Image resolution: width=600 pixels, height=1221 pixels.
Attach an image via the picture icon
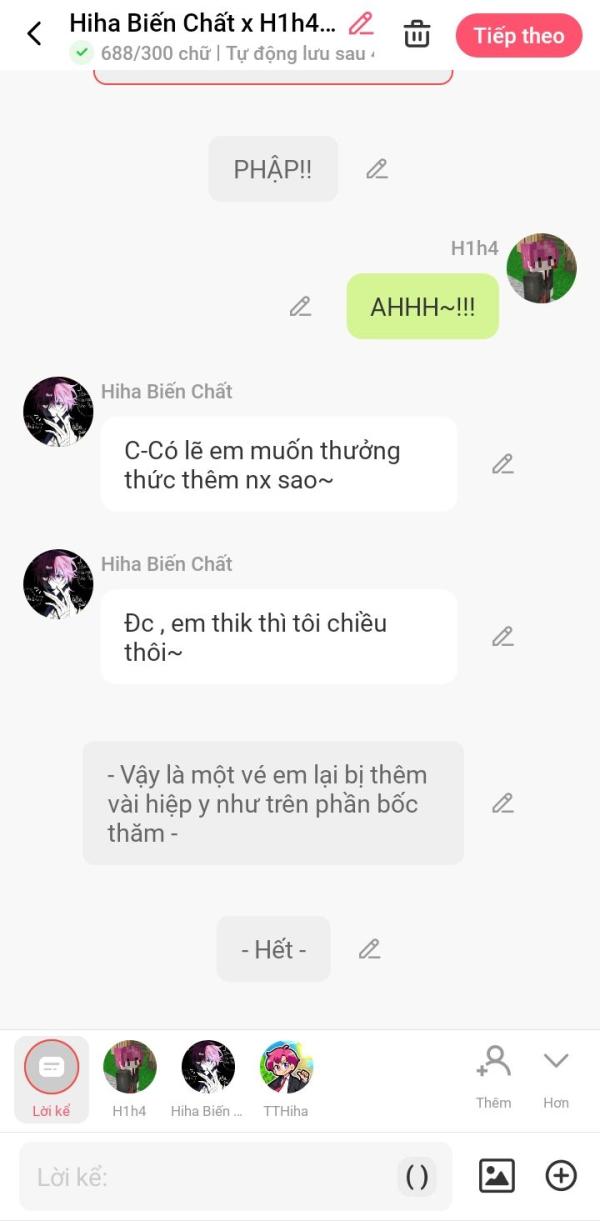497,1176
